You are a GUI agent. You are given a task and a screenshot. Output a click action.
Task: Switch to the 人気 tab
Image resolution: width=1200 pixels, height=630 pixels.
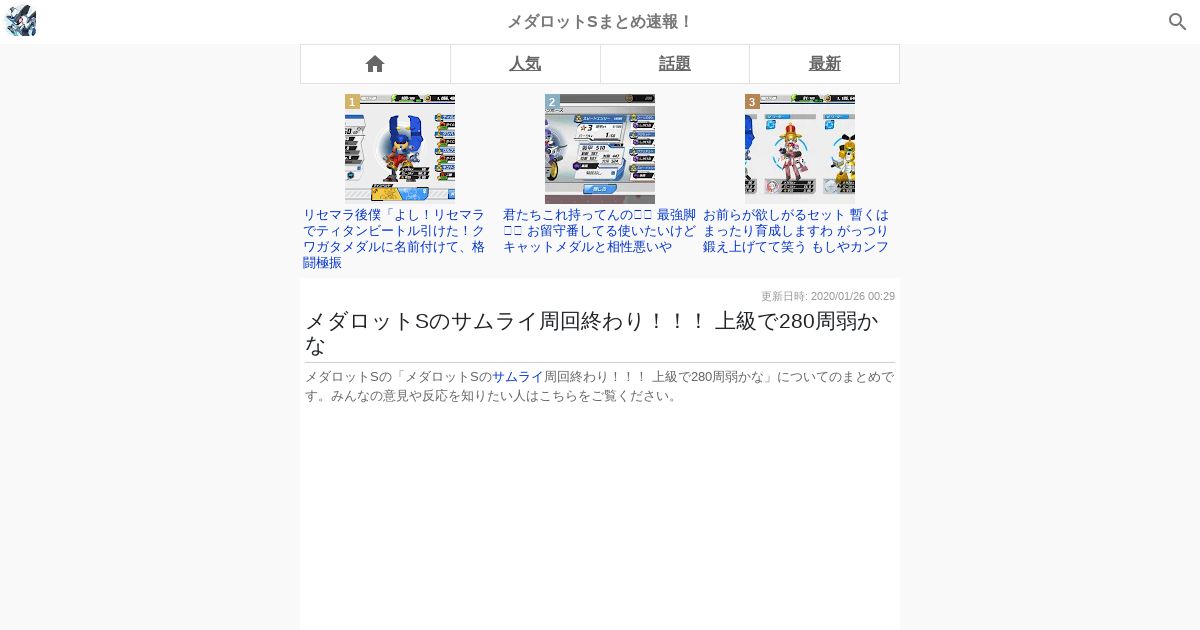[525, 64]
